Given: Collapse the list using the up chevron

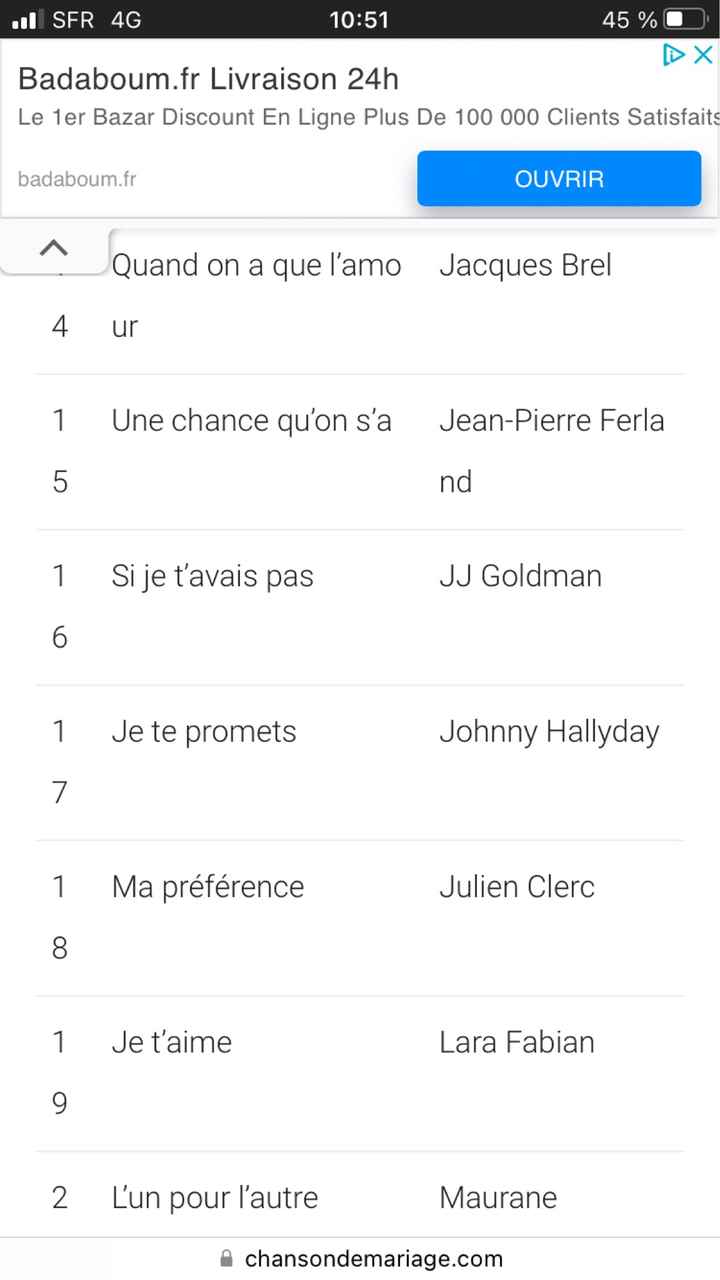Looking at the screenshot, I should tap(54, 248).
